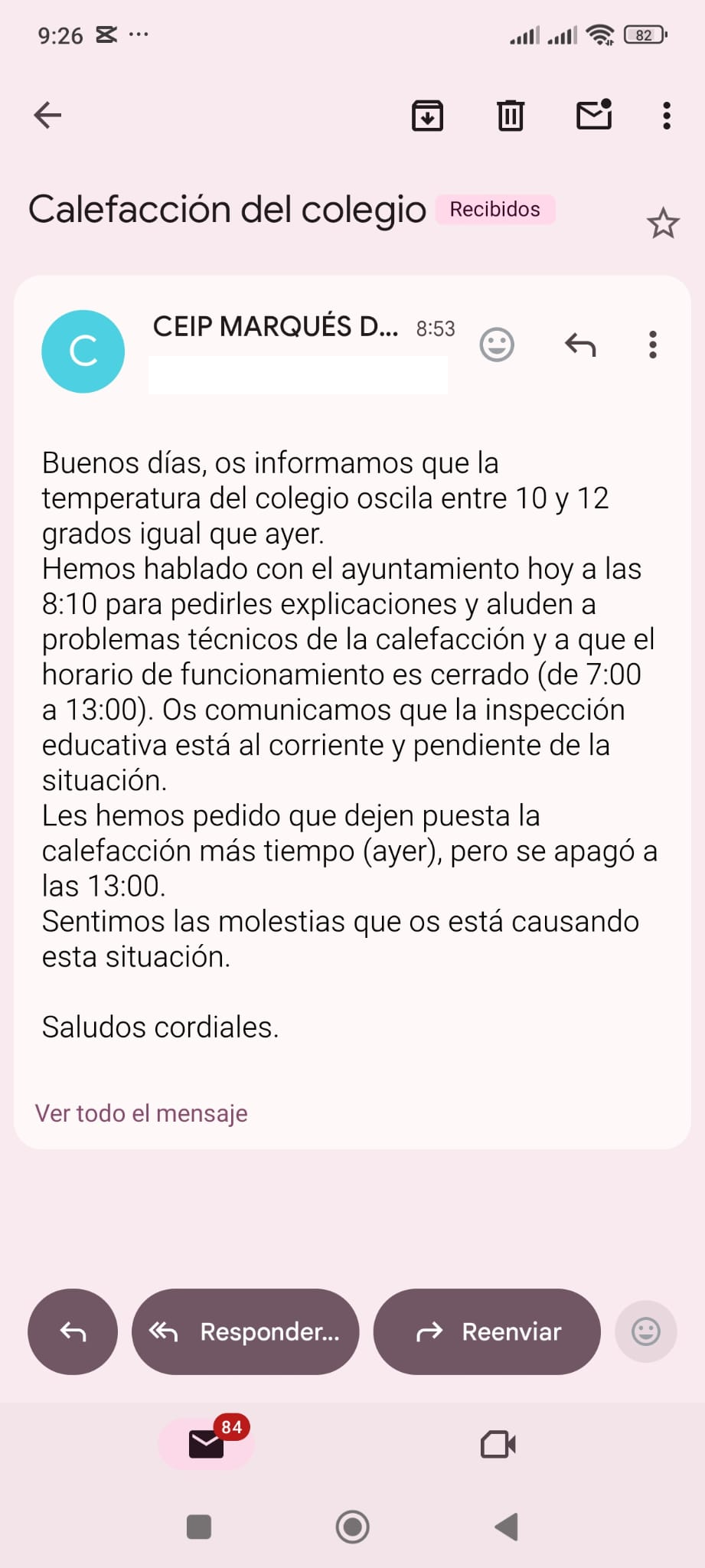Mark email as unread
This screenshot has width=705, height=1568.
594,116
